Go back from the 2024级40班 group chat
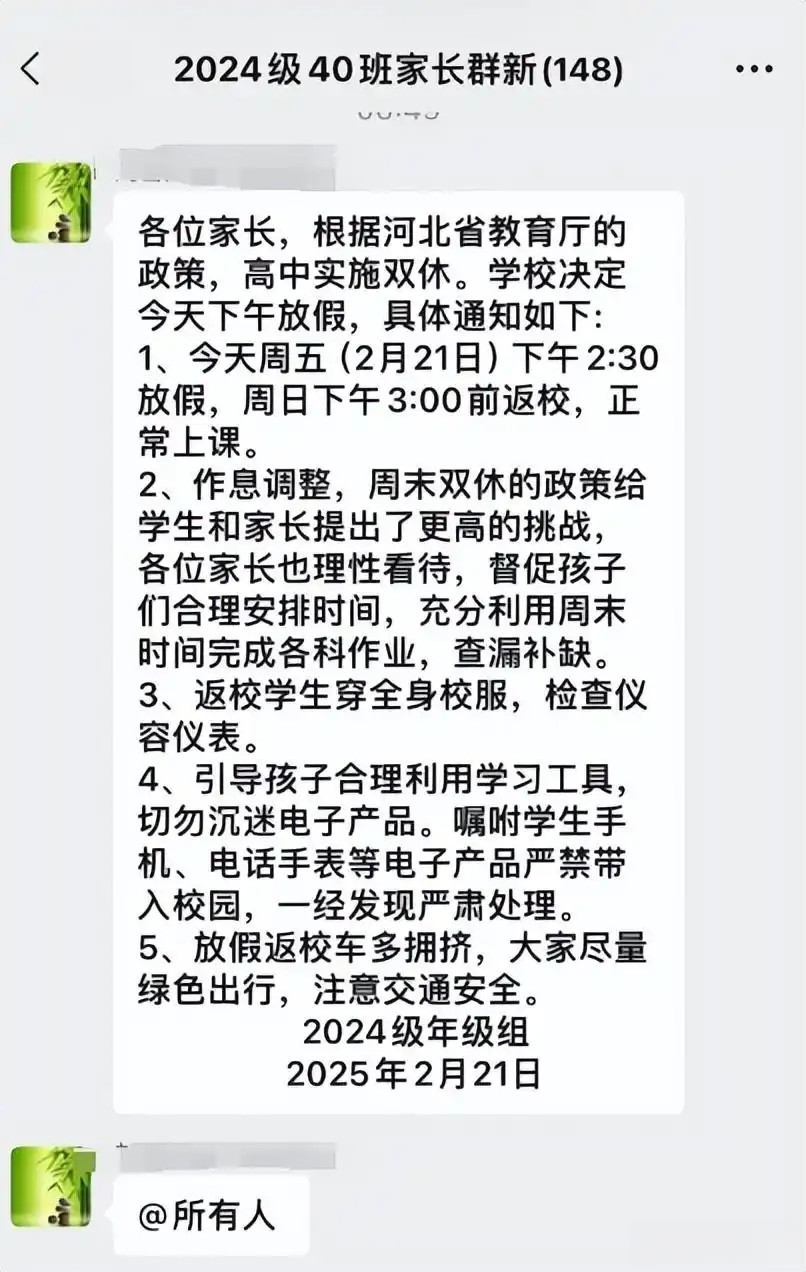 point(31,69)
